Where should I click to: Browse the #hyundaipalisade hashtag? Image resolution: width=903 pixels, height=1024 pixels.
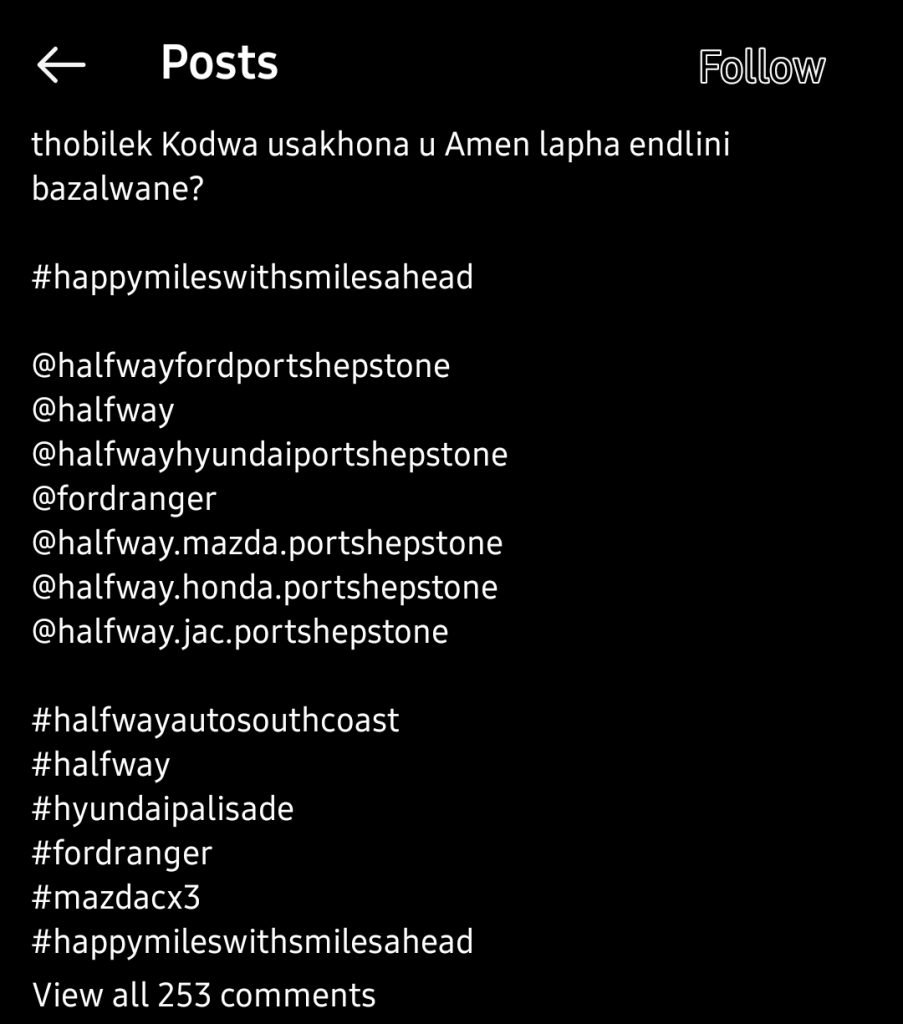coord(163,808)
